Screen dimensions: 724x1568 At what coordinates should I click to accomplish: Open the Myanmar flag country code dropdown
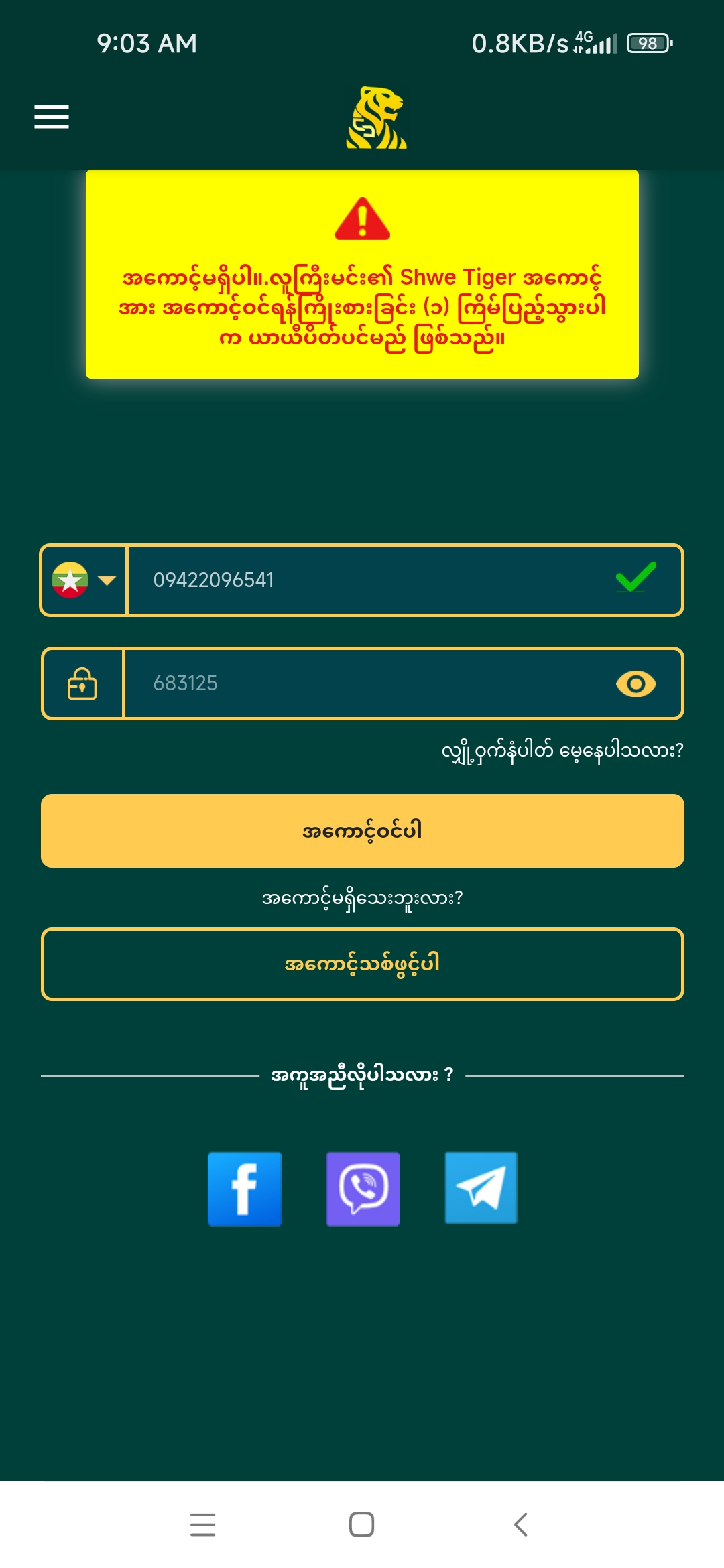(x=84, y=580)
